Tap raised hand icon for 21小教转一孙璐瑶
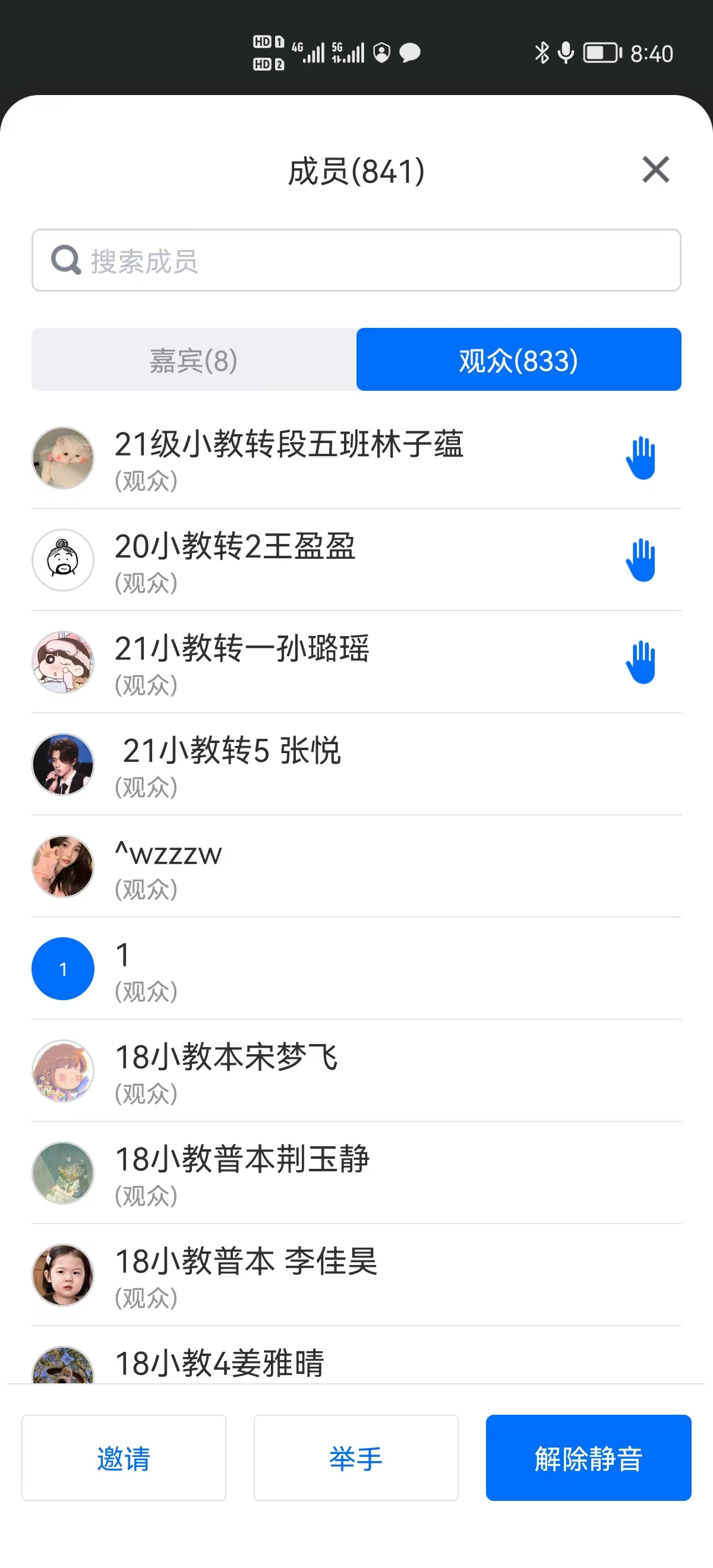The width and height of the screenshot is (713, 1568). [641, 662]
